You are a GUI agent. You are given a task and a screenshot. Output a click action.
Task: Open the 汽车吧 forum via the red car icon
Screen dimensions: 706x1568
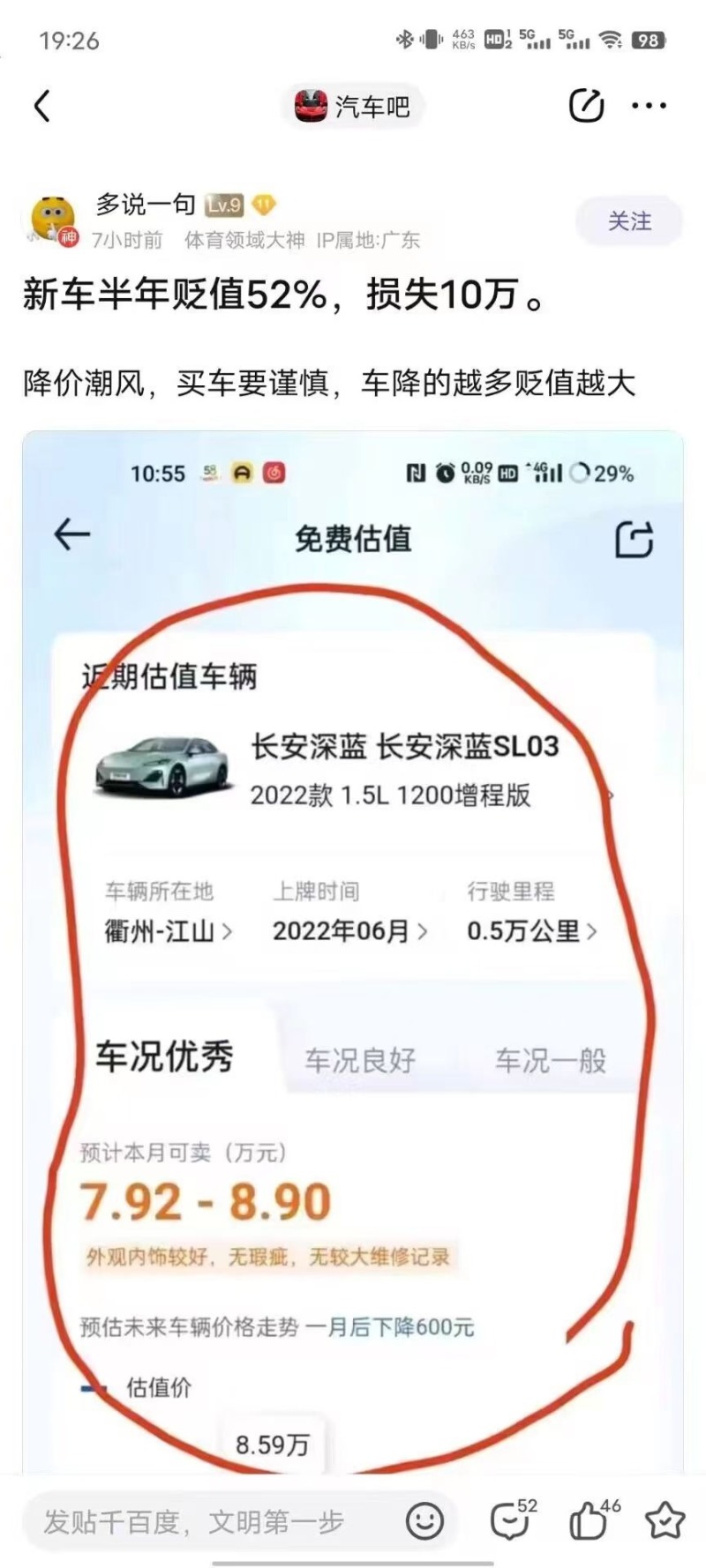[312, 105]
